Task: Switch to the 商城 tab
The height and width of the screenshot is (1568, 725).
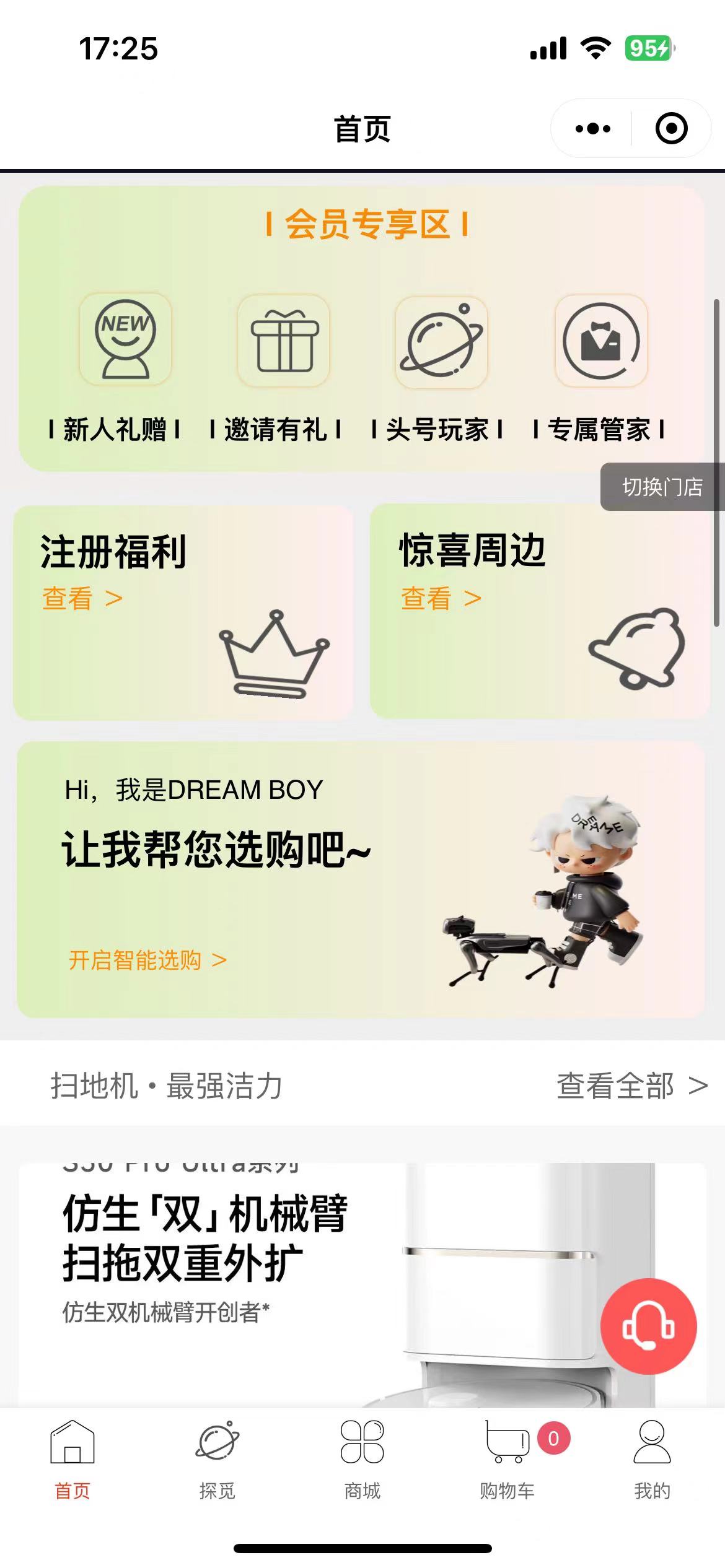Action: tap(362, 1460)
